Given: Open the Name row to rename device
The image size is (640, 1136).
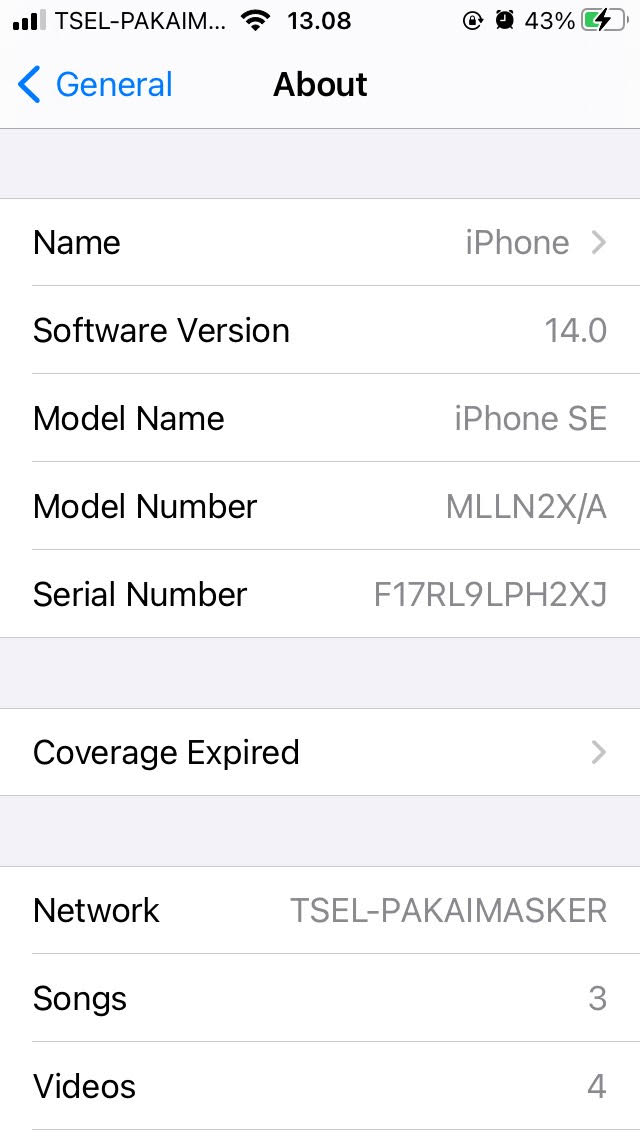Looking at the screenshot, I should (x=320, y=243).
